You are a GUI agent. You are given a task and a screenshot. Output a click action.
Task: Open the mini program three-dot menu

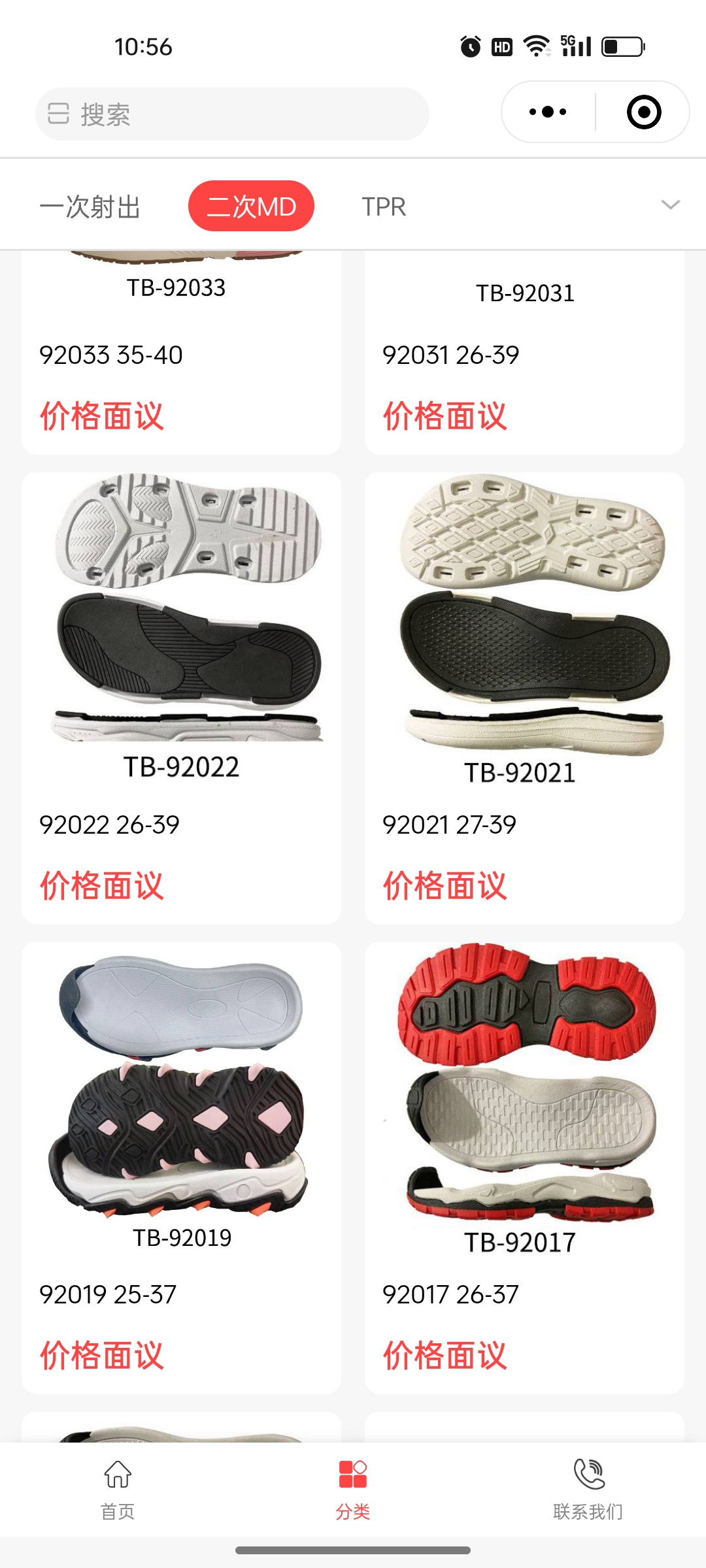(x=548, y=112)
